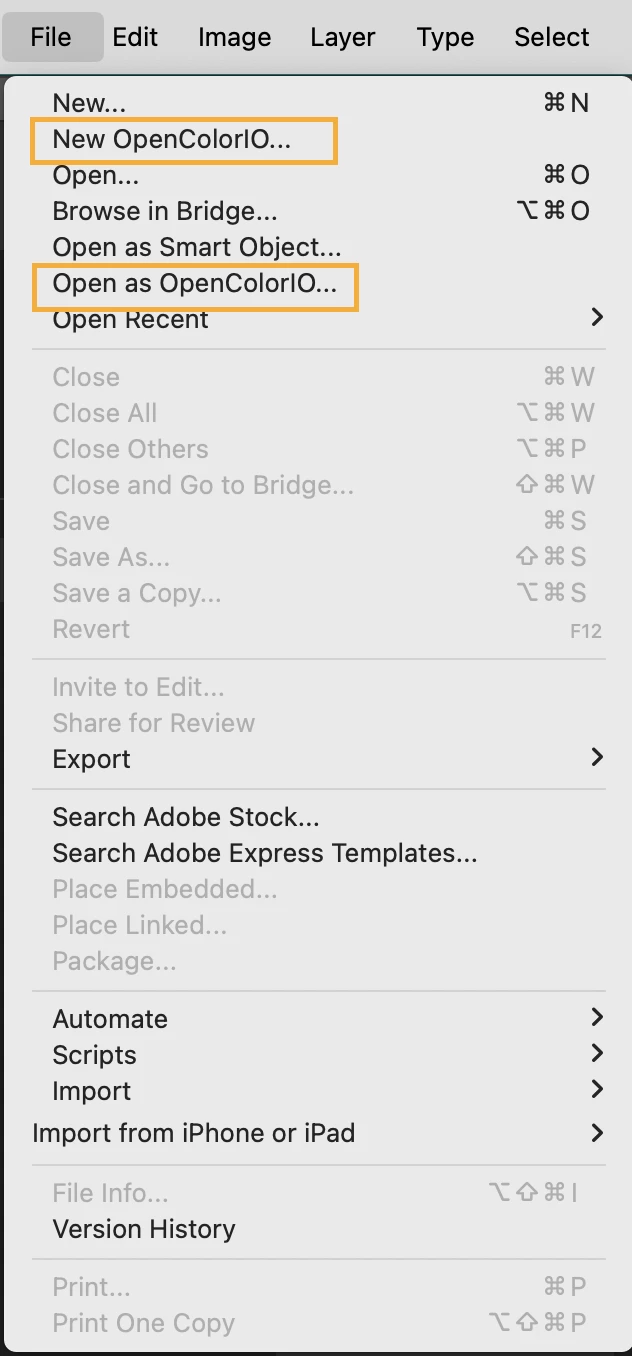Expand the Export submenu
Image resolution: width=632 pixels, height=1356 pixels.
tap(91, 759)
